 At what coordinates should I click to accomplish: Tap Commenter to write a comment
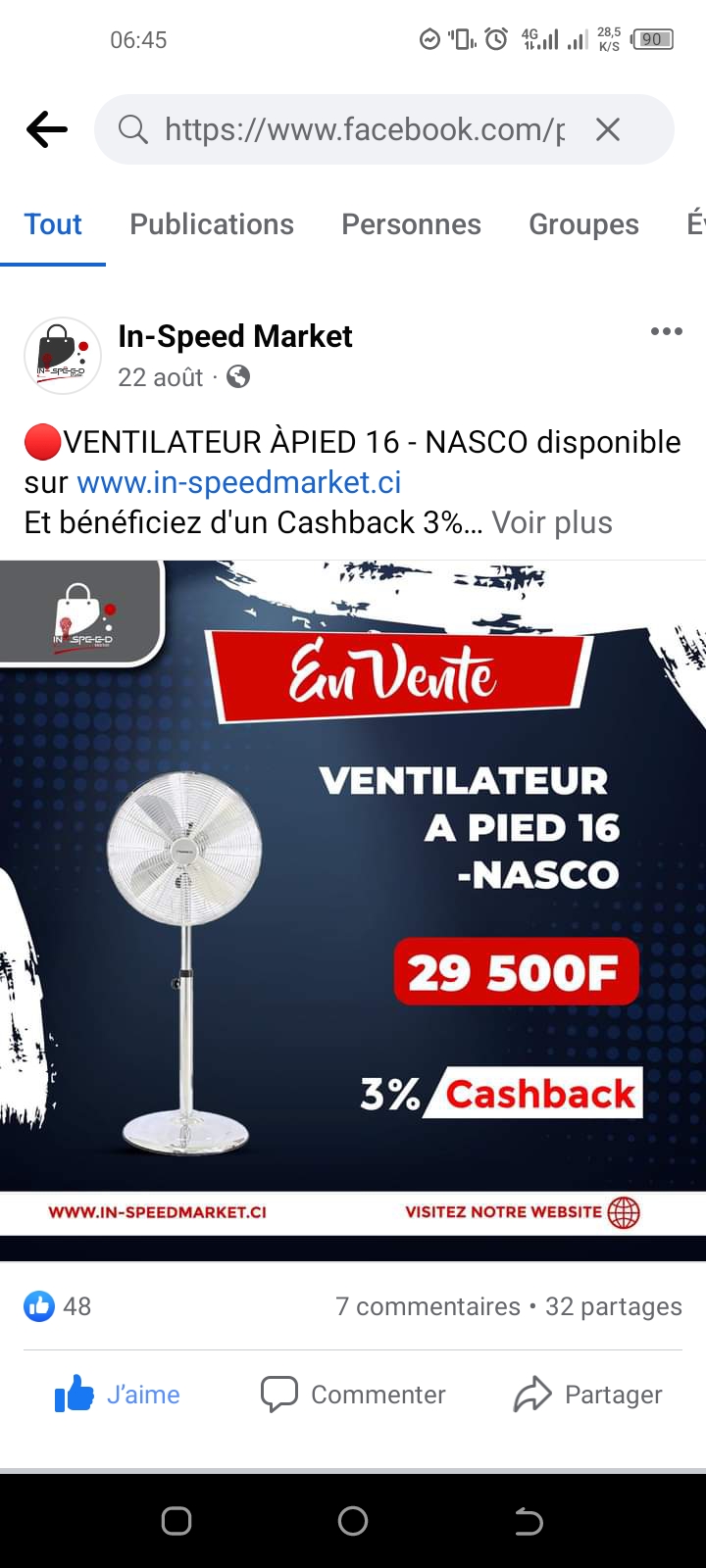pos(353,1394)
